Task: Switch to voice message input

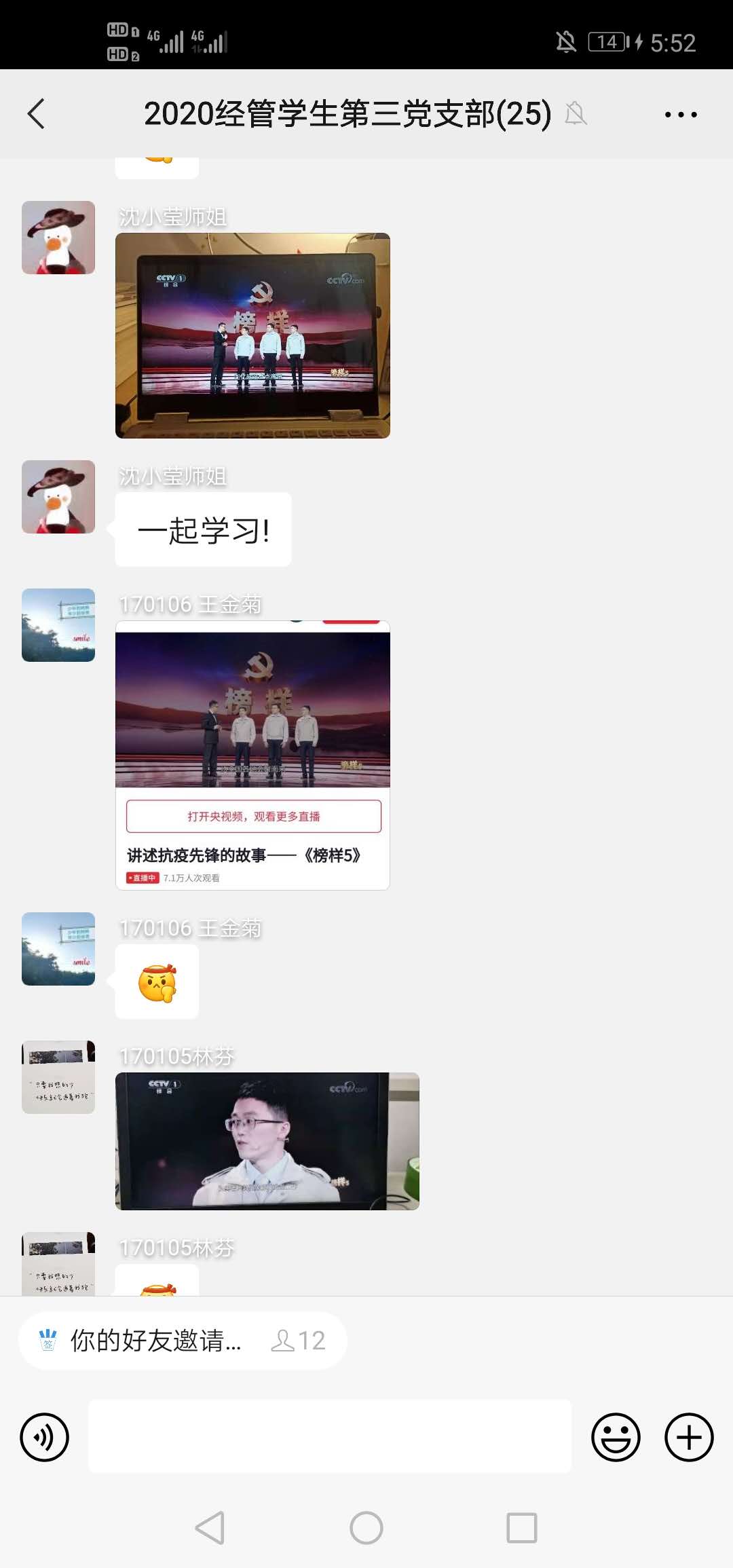Action: [x=45, y=1437]
